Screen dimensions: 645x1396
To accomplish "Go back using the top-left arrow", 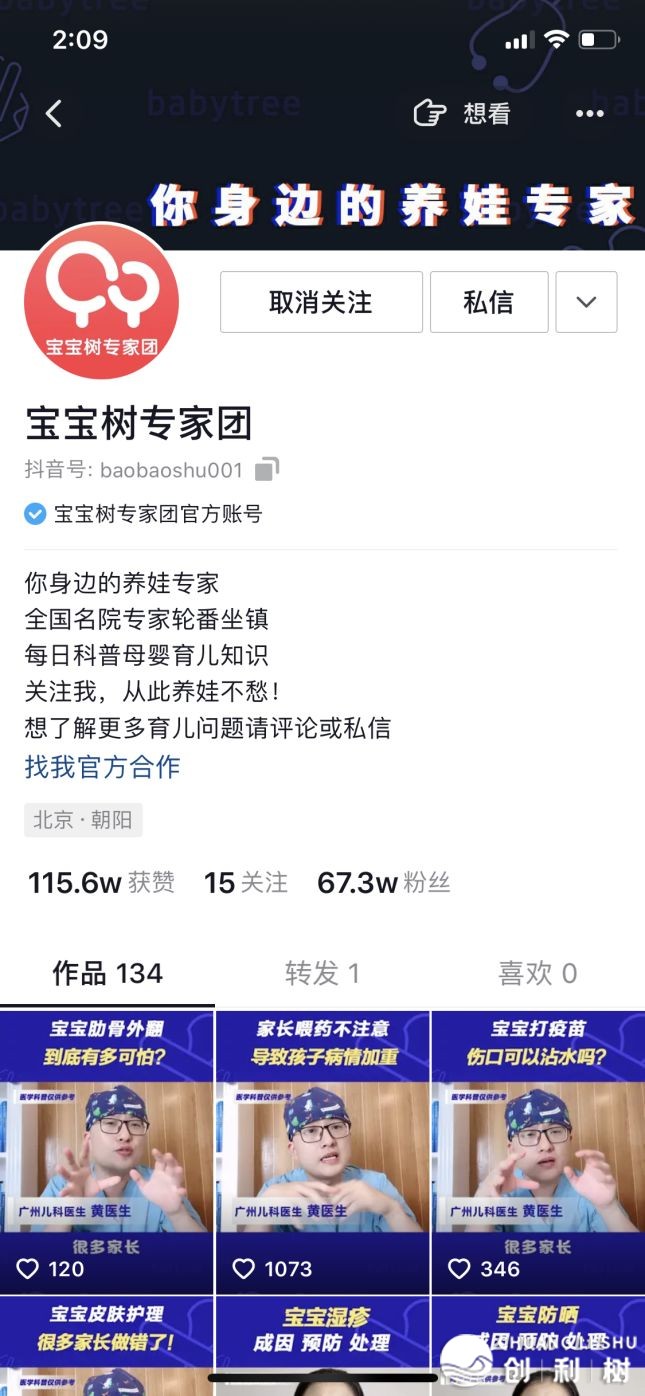I will 54,114.
